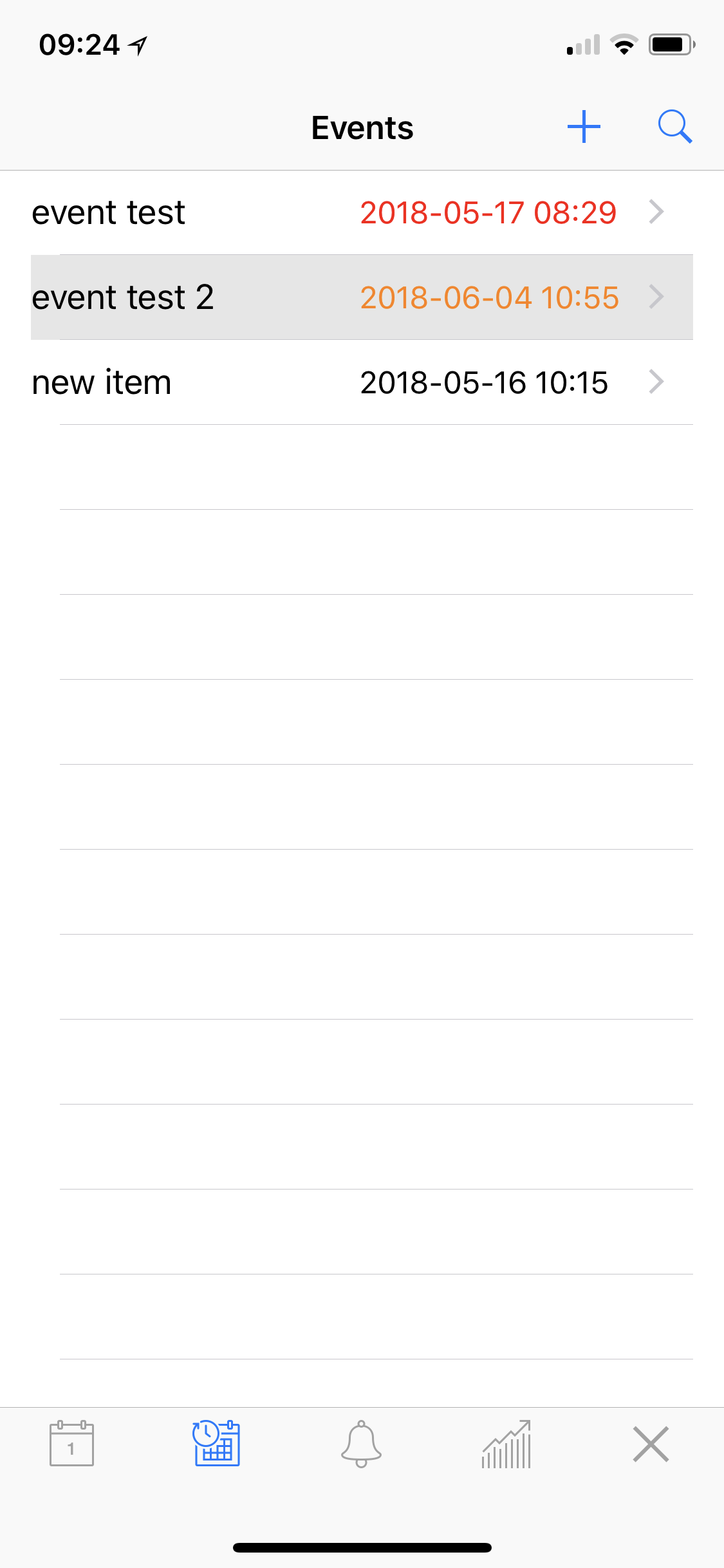Screen dimensions: 724x1568
Task: Add a new event with plus icon
Action: click(584, 127)
